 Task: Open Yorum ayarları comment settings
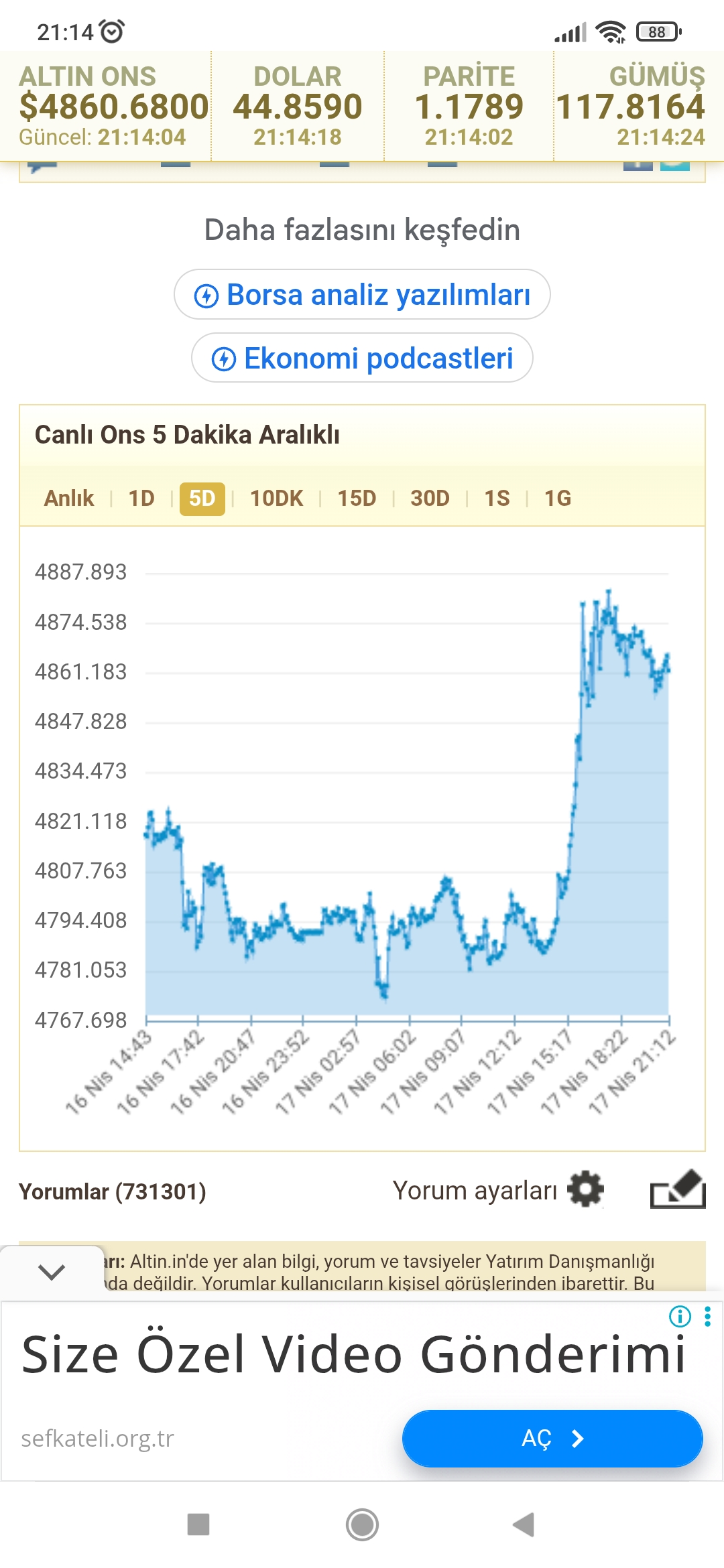pyautogui.click(x=498, y=1191)
